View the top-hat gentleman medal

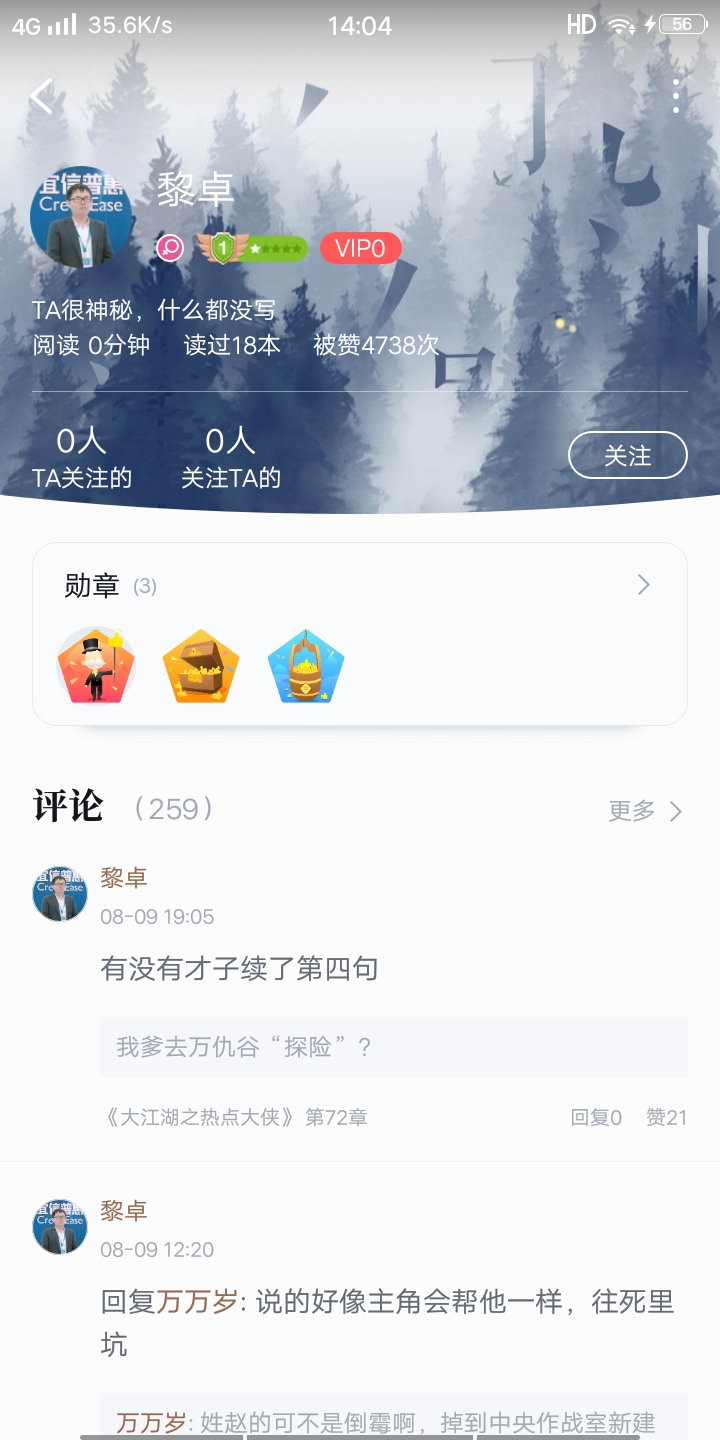(x=96, y=666)
